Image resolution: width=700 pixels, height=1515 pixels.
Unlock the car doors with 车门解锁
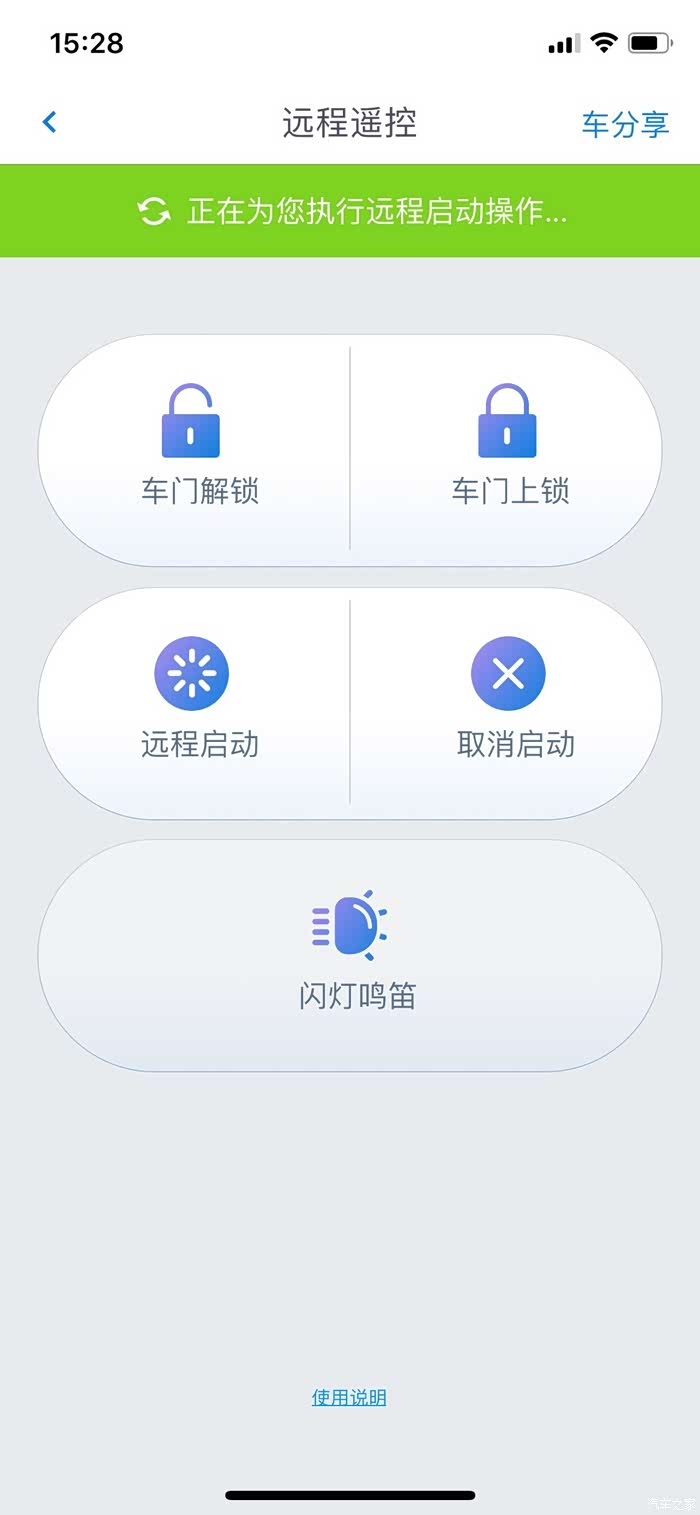pos(197,449)
